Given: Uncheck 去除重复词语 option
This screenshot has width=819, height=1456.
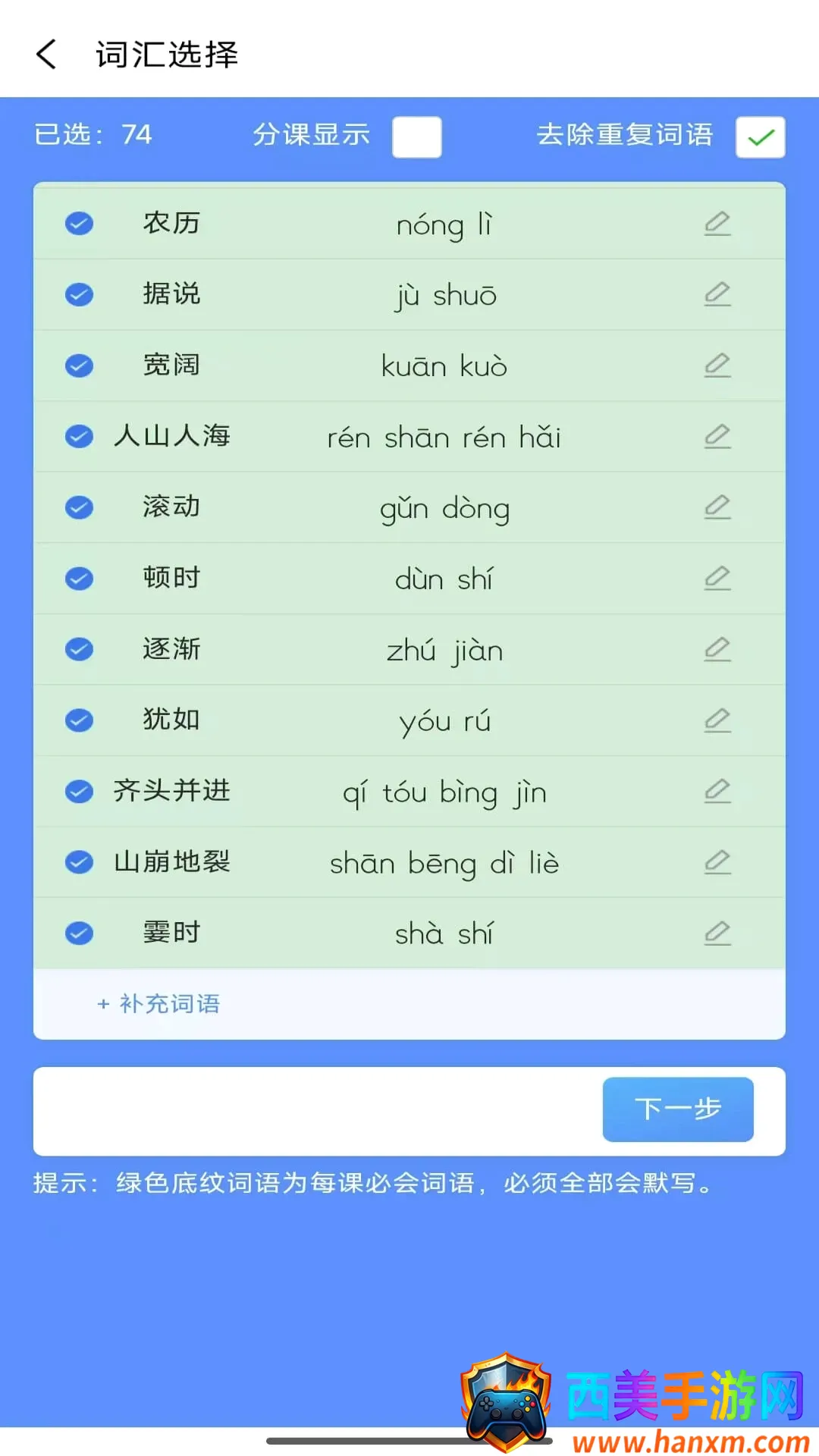Looking at the screenshot, I should [760, 136].
